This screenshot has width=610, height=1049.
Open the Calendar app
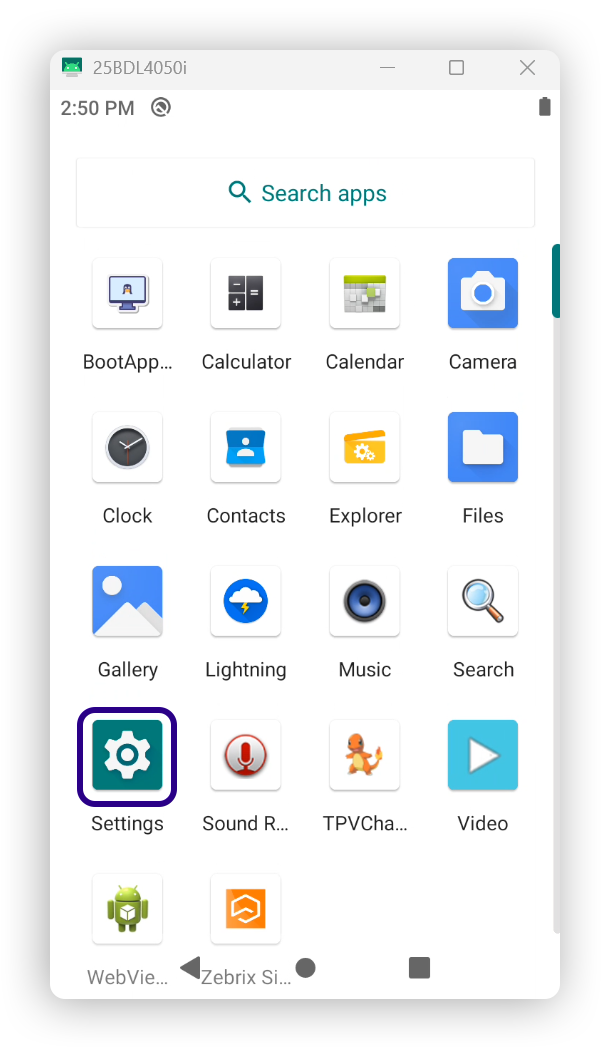click(365, 293)
